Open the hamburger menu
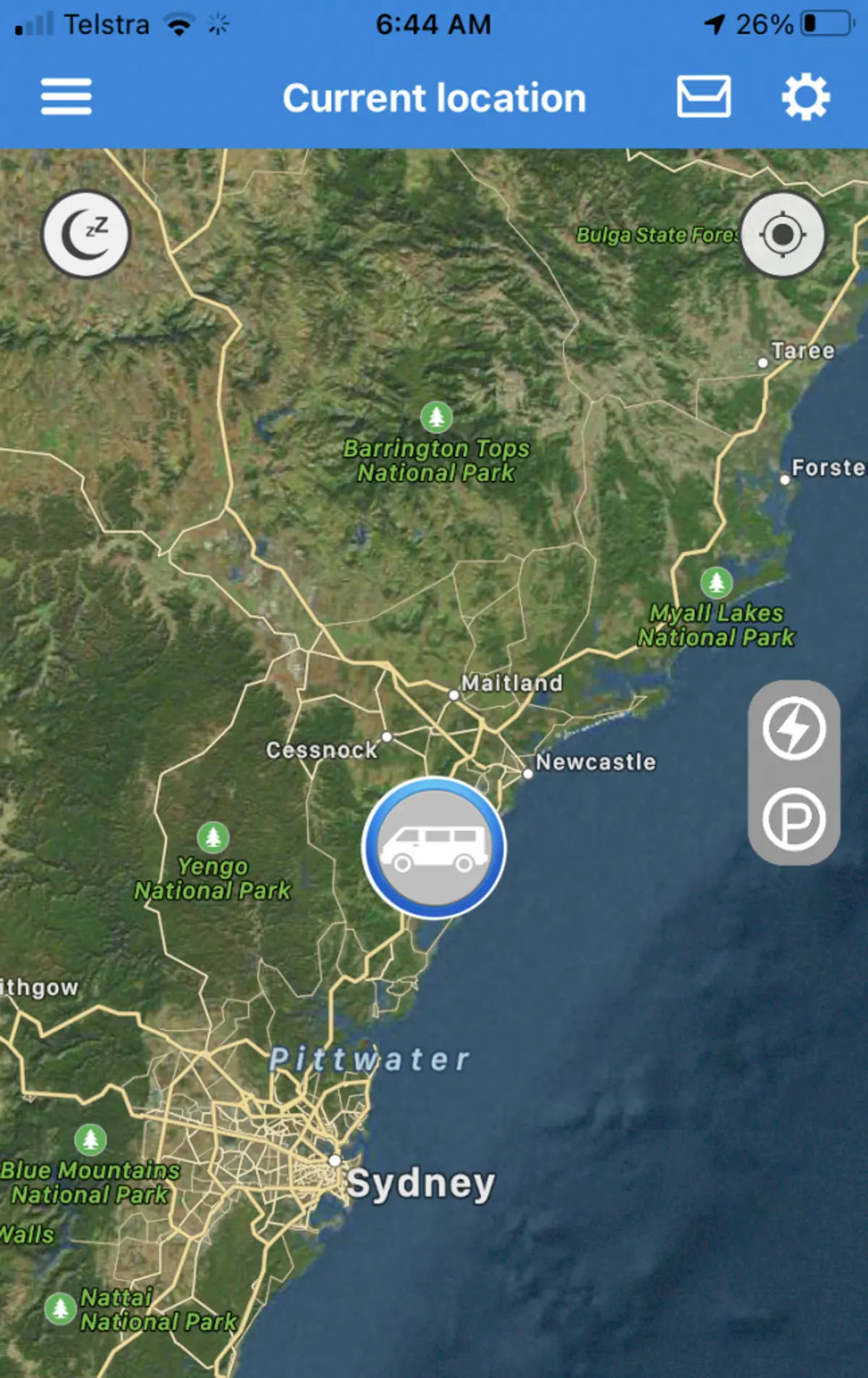 click(66, 97)
